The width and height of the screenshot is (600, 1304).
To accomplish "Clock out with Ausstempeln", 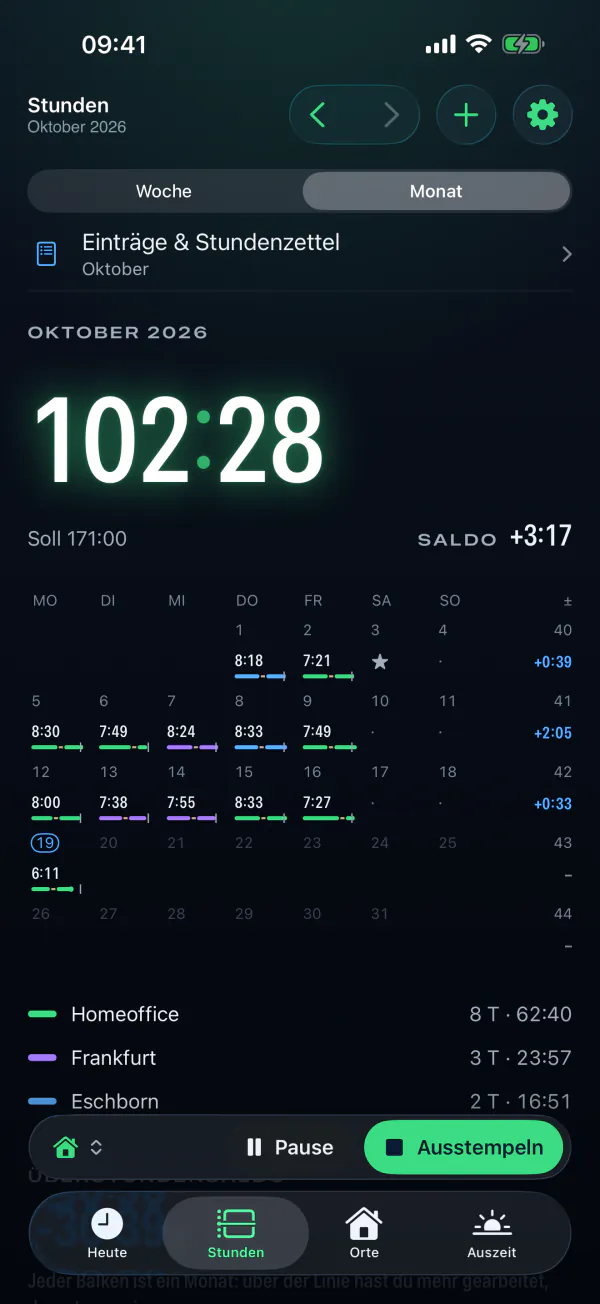I will 464,1147.
